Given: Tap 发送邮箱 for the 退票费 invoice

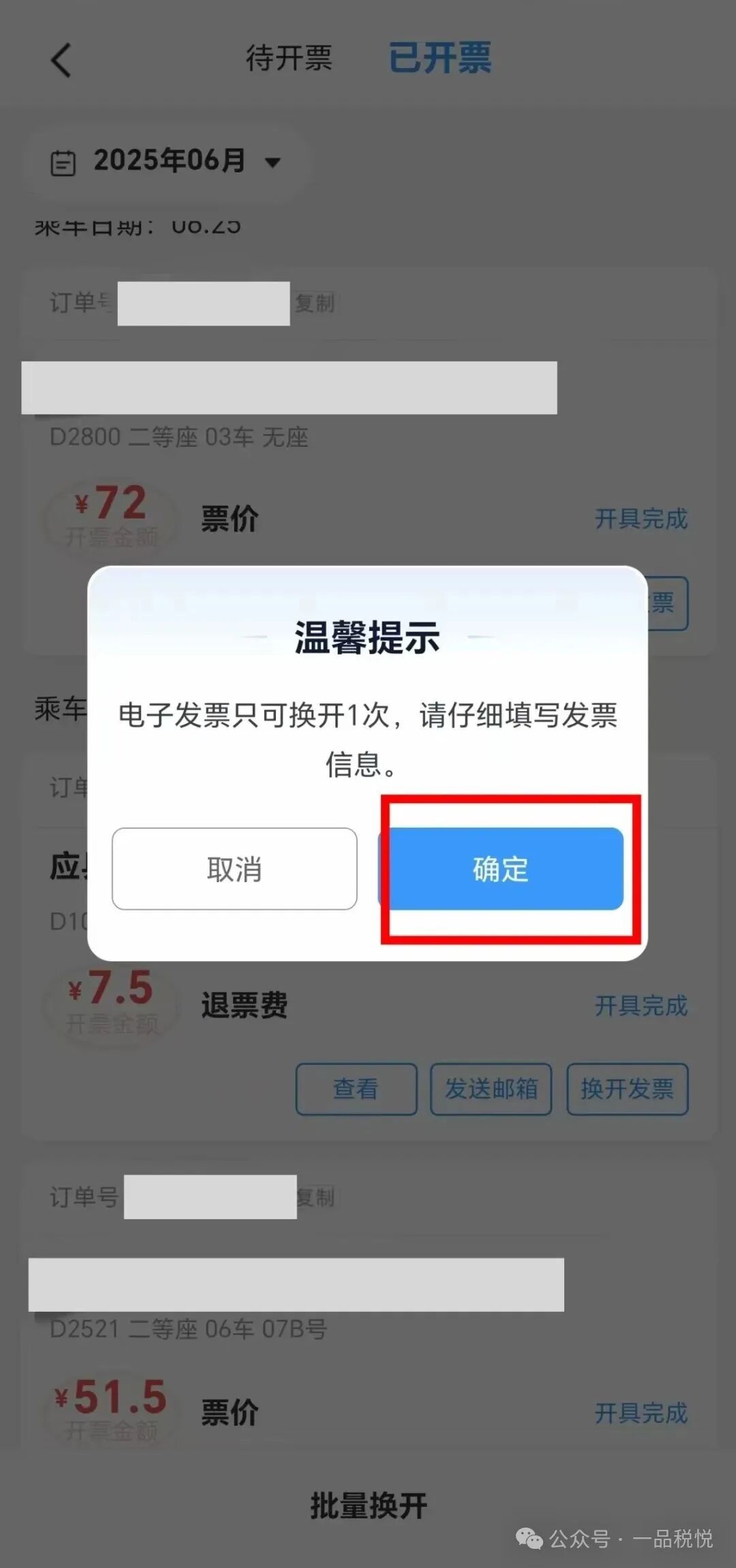Looking at the screenshot, I should pos(491,1088).
